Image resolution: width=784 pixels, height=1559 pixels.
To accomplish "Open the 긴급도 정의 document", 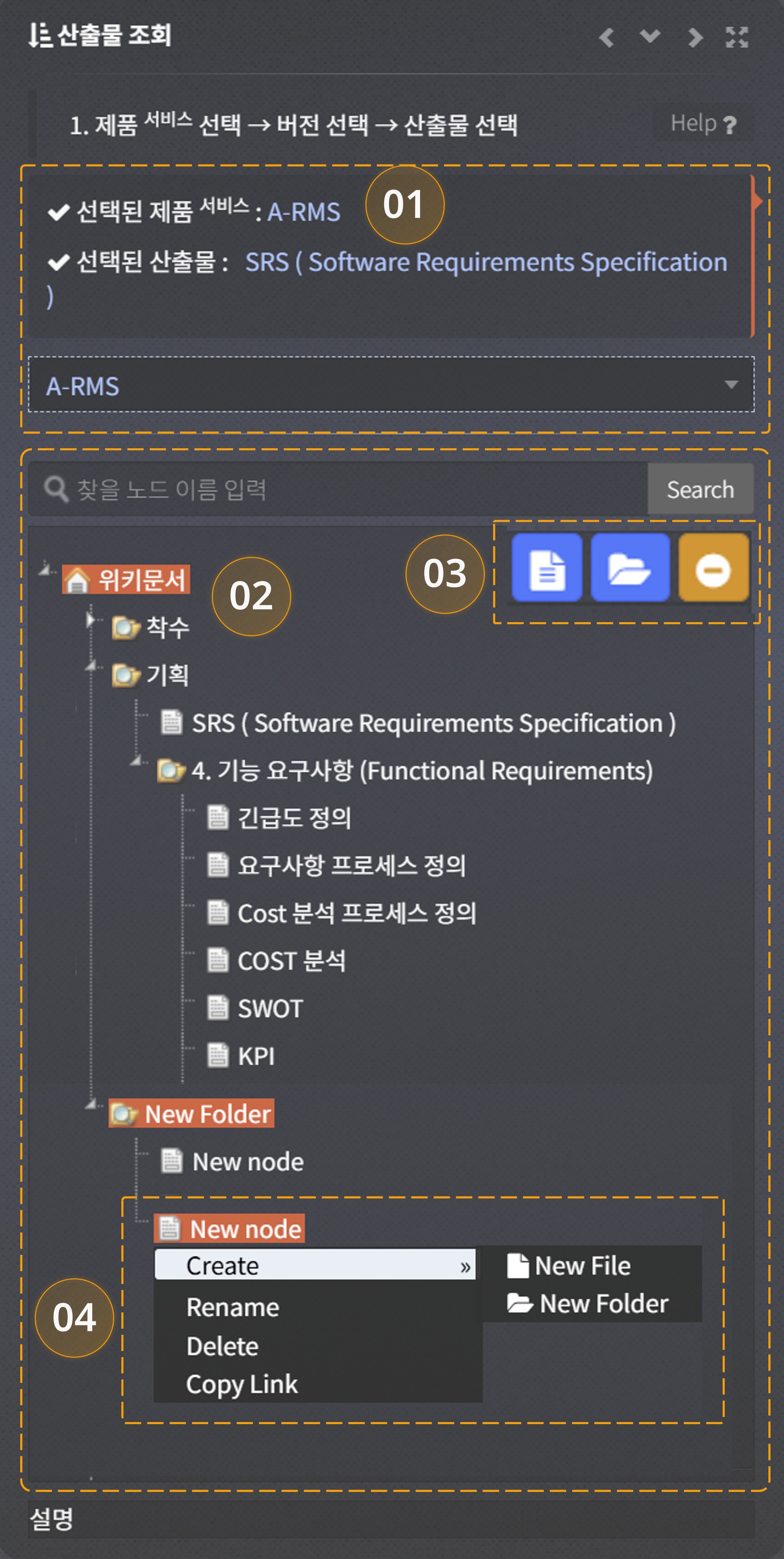I will point(294,818).
